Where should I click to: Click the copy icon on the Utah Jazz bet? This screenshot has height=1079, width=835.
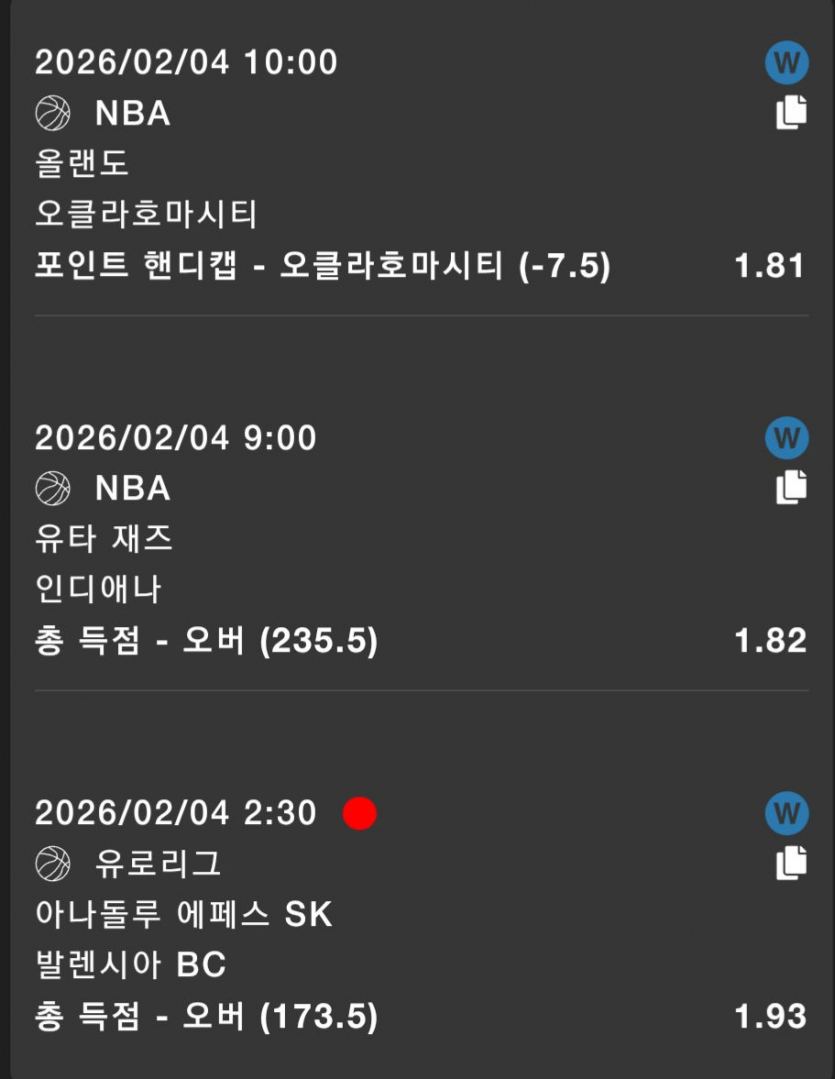791,489
